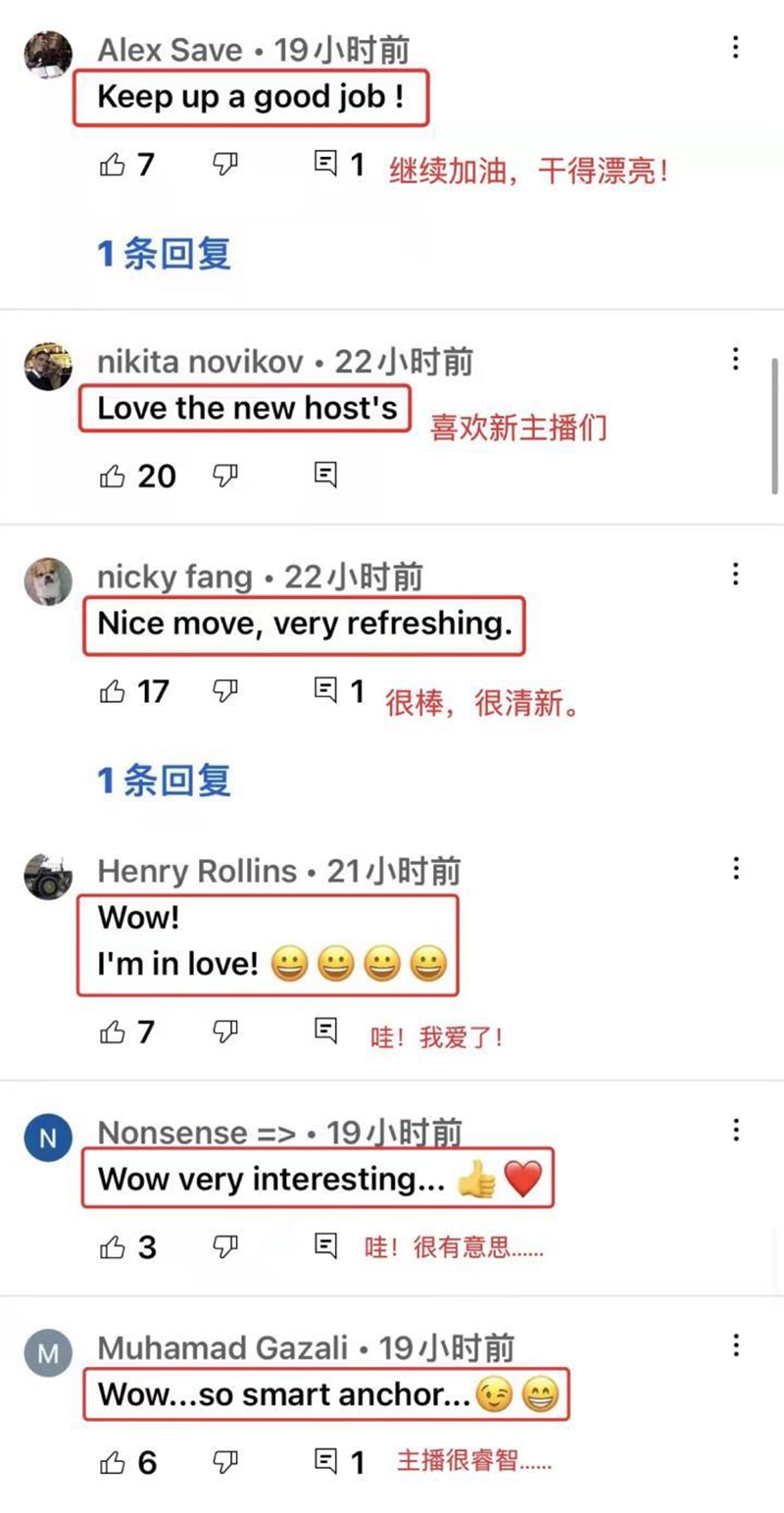This screenshot has width=784, height=1513.
Task: Open reply icon on Alex Save's comment
Action: click(x=325, y=164)
